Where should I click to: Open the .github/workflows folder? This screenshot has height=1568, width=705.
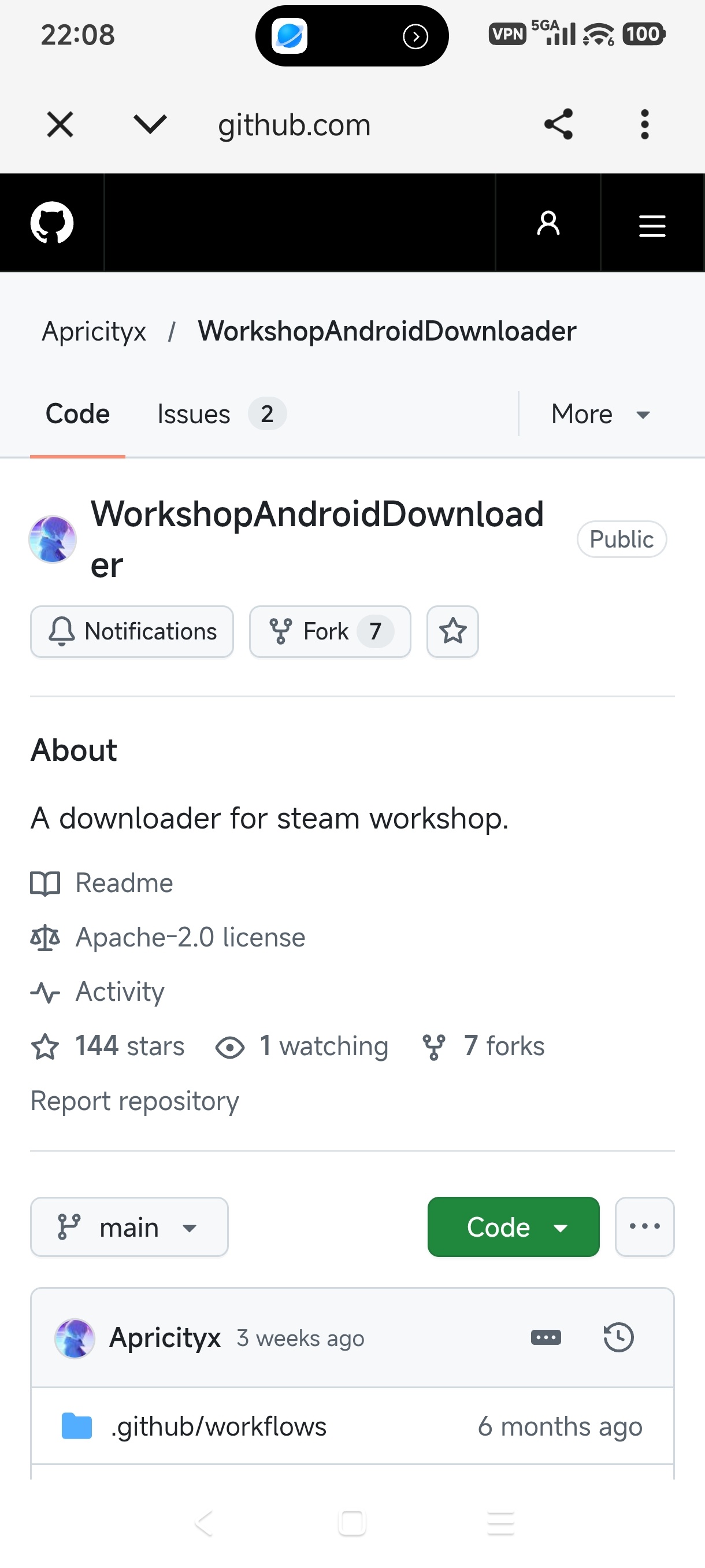(x=218, y=1427)
